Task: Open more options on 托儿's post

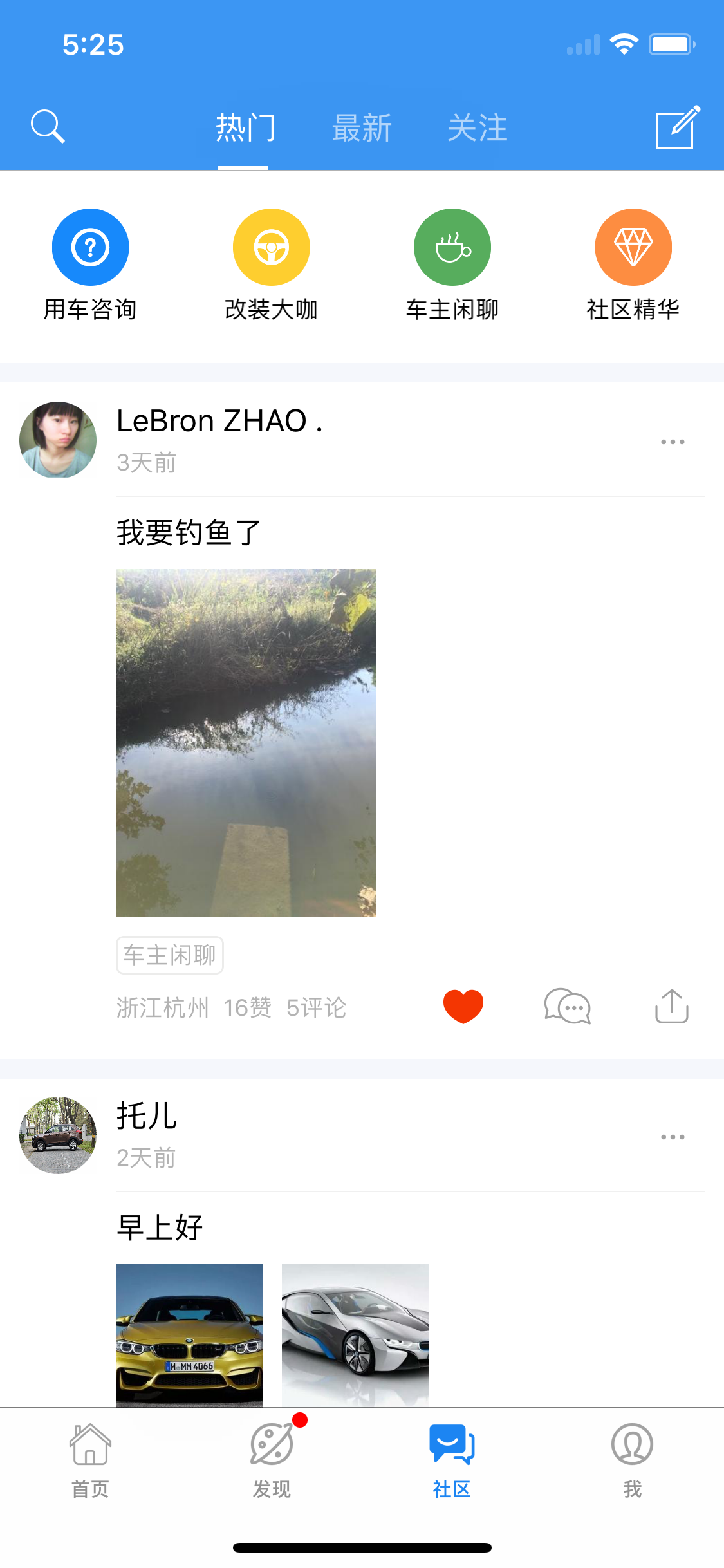Action: click(x=673, y=1137)
